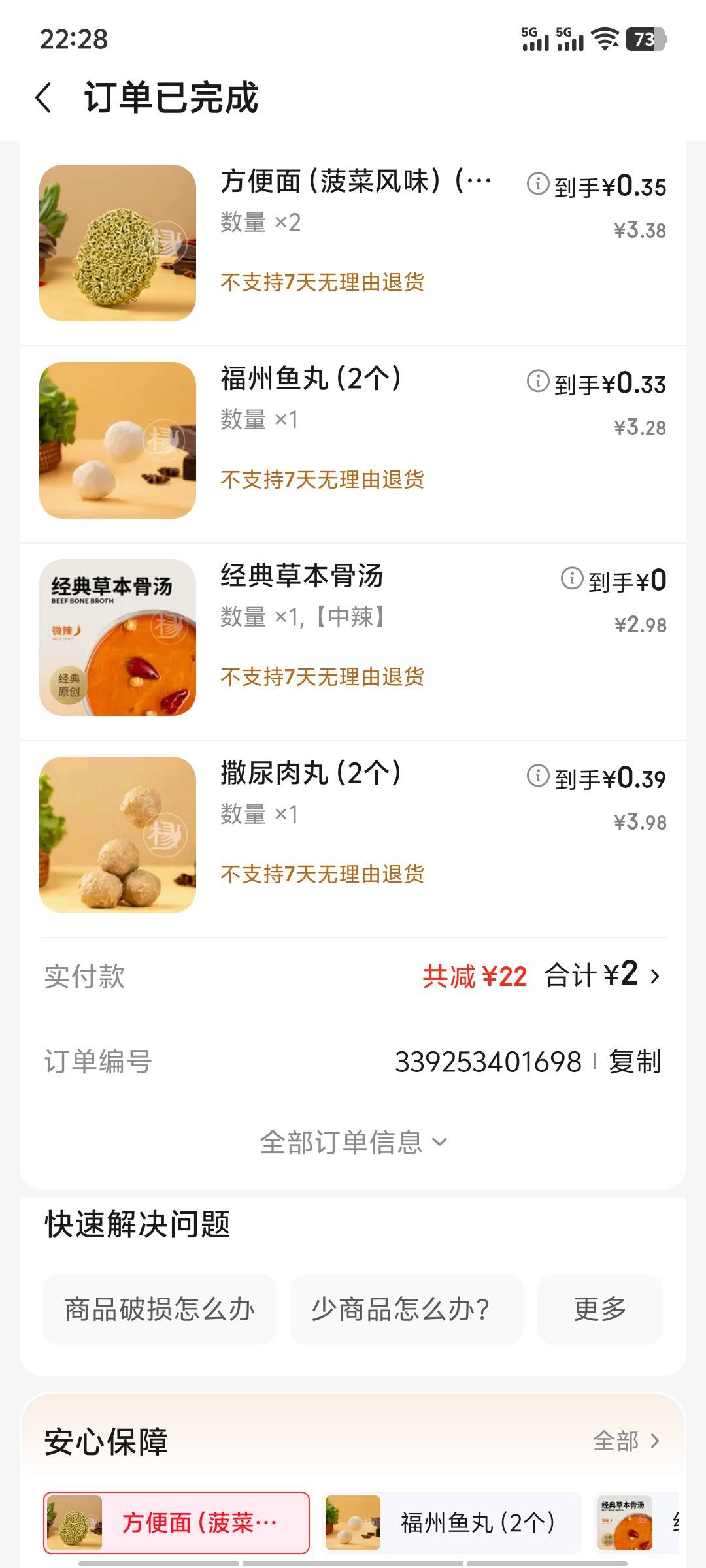The image size is (706, 1568).
Task: Open the 方便面 (菠菜风味) product item
Action: [353, 243]
